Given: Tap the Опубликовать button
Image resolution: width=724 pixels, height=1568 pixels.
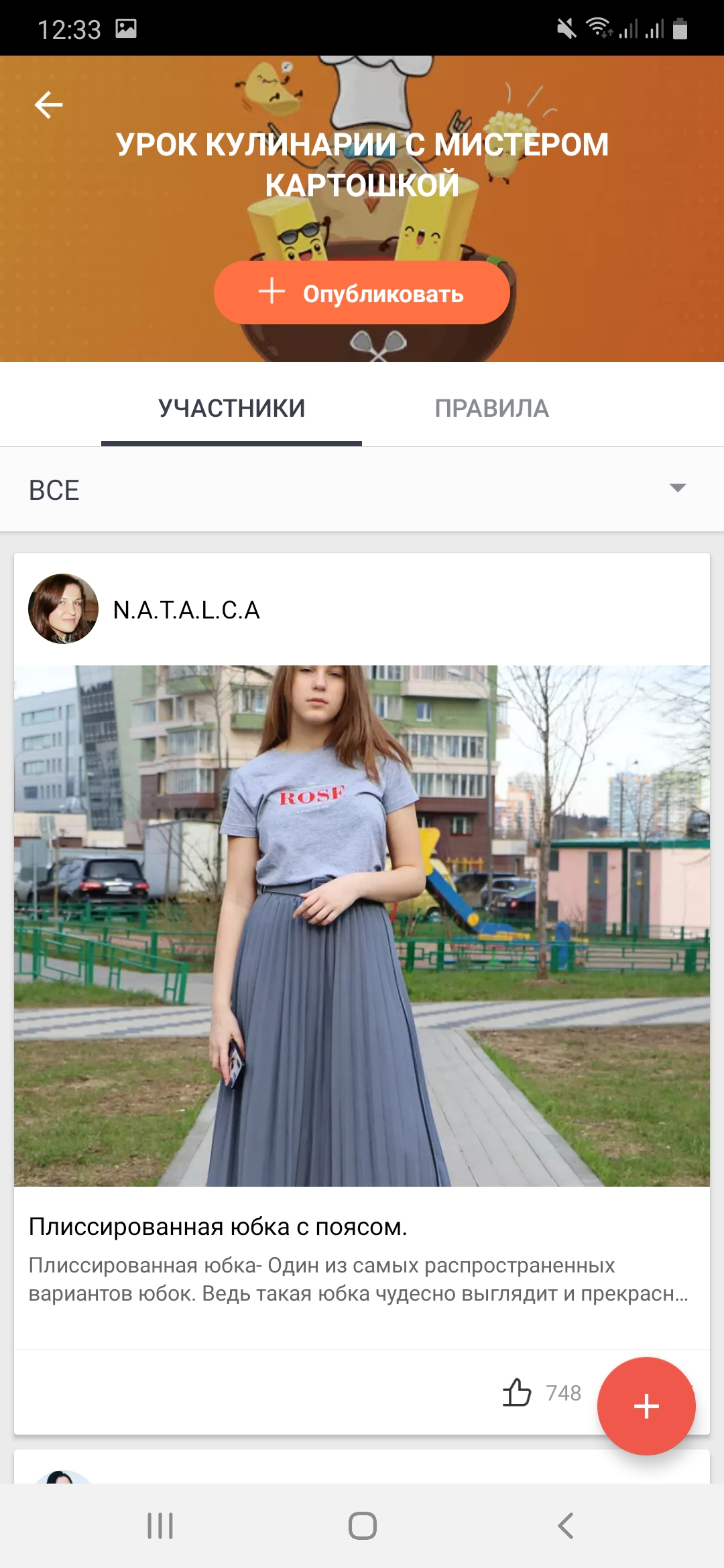Looking at the screenshot, I should click(x=362, y=293).
